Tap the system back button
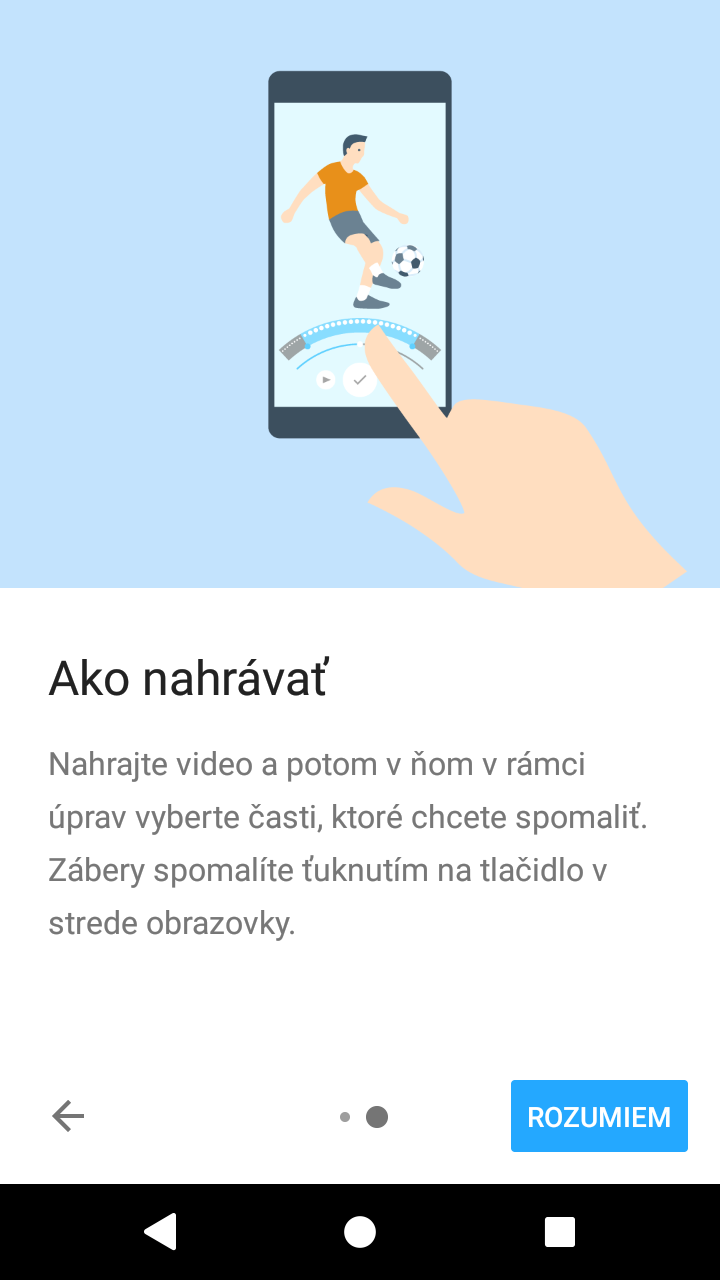 point(160,1232)
